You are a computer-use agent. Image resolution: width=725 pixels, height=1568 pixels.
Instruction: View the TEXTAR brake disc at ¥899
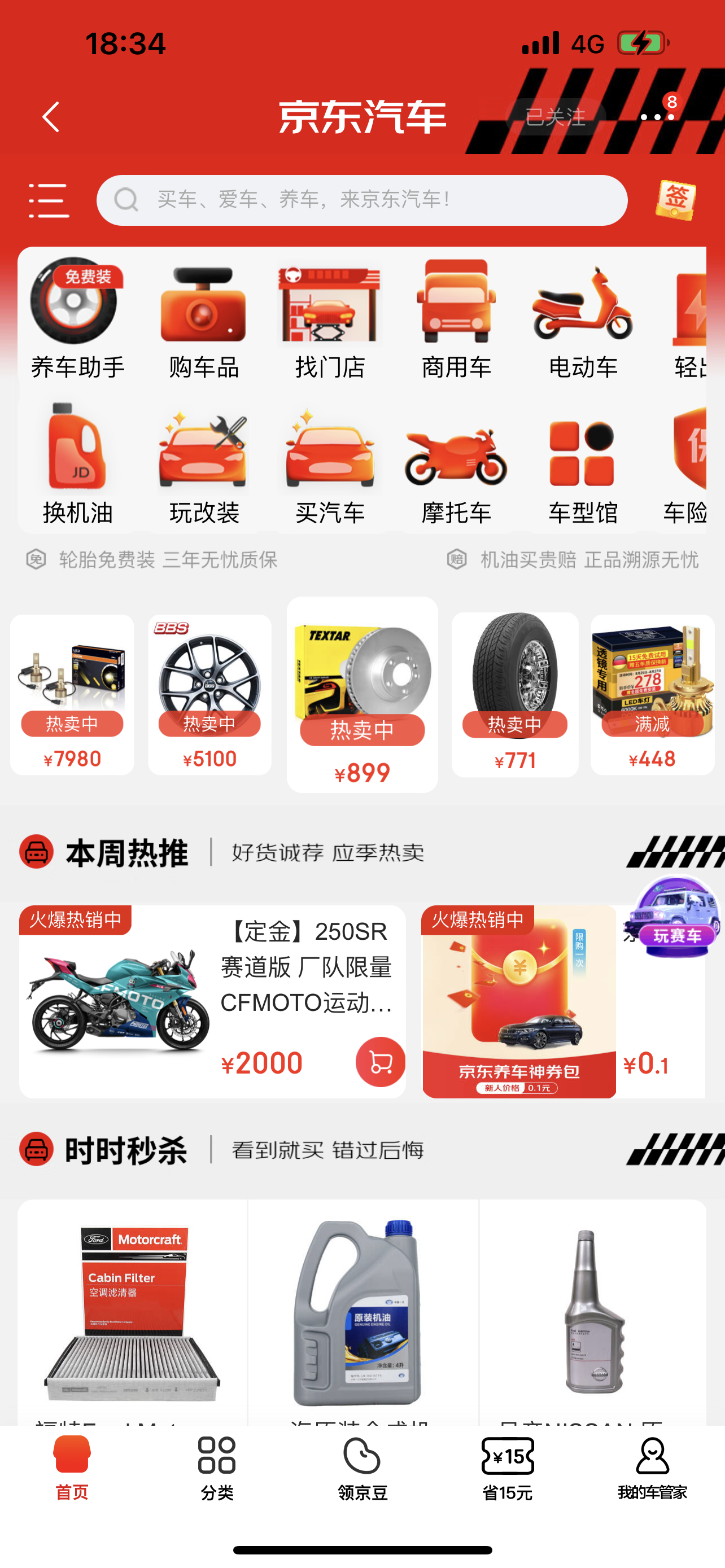[x=362, y=694]
